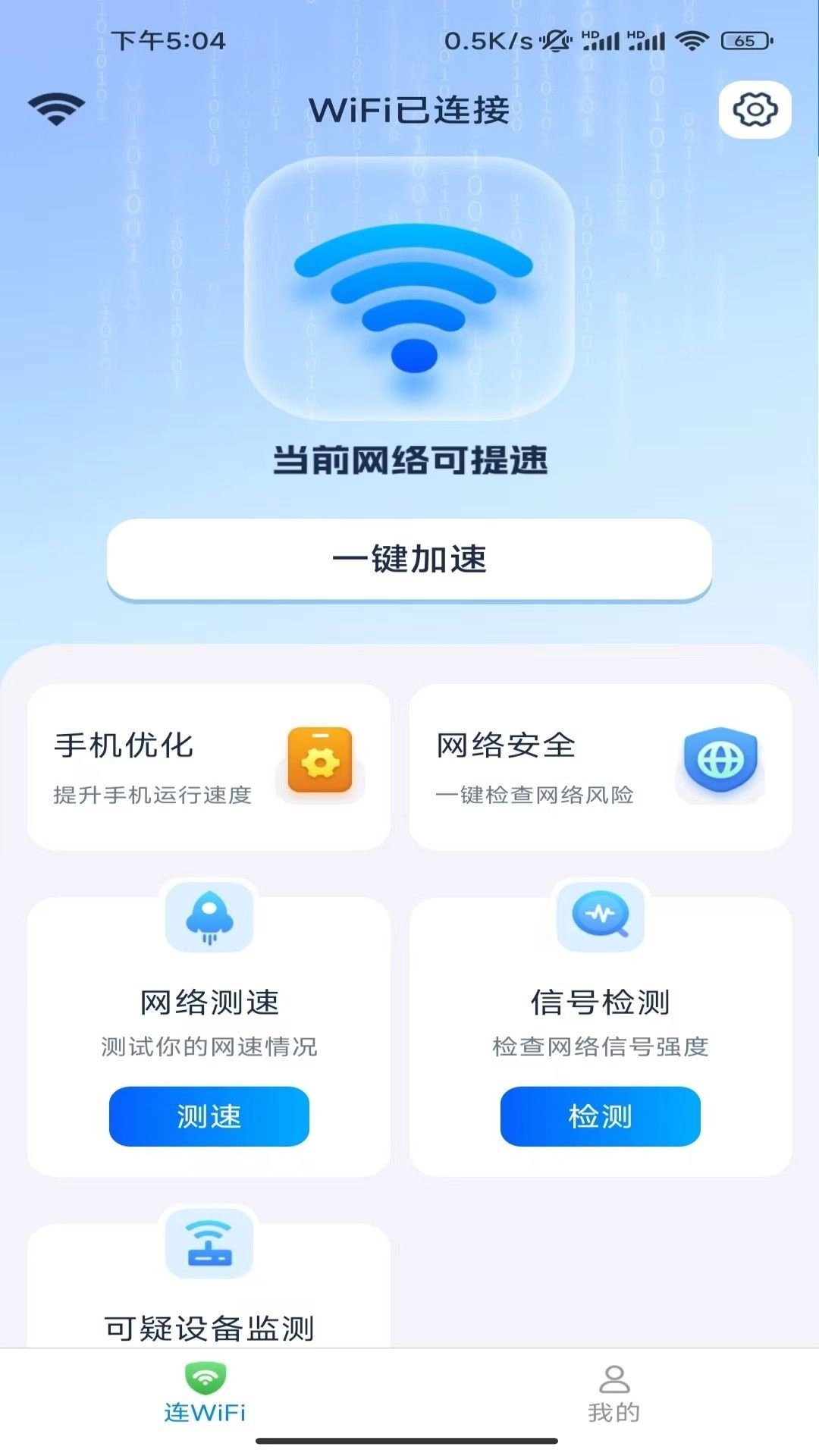Open the settings gear in the top corner
Viewport: 819px width, 1456px height.
[754, 109]
